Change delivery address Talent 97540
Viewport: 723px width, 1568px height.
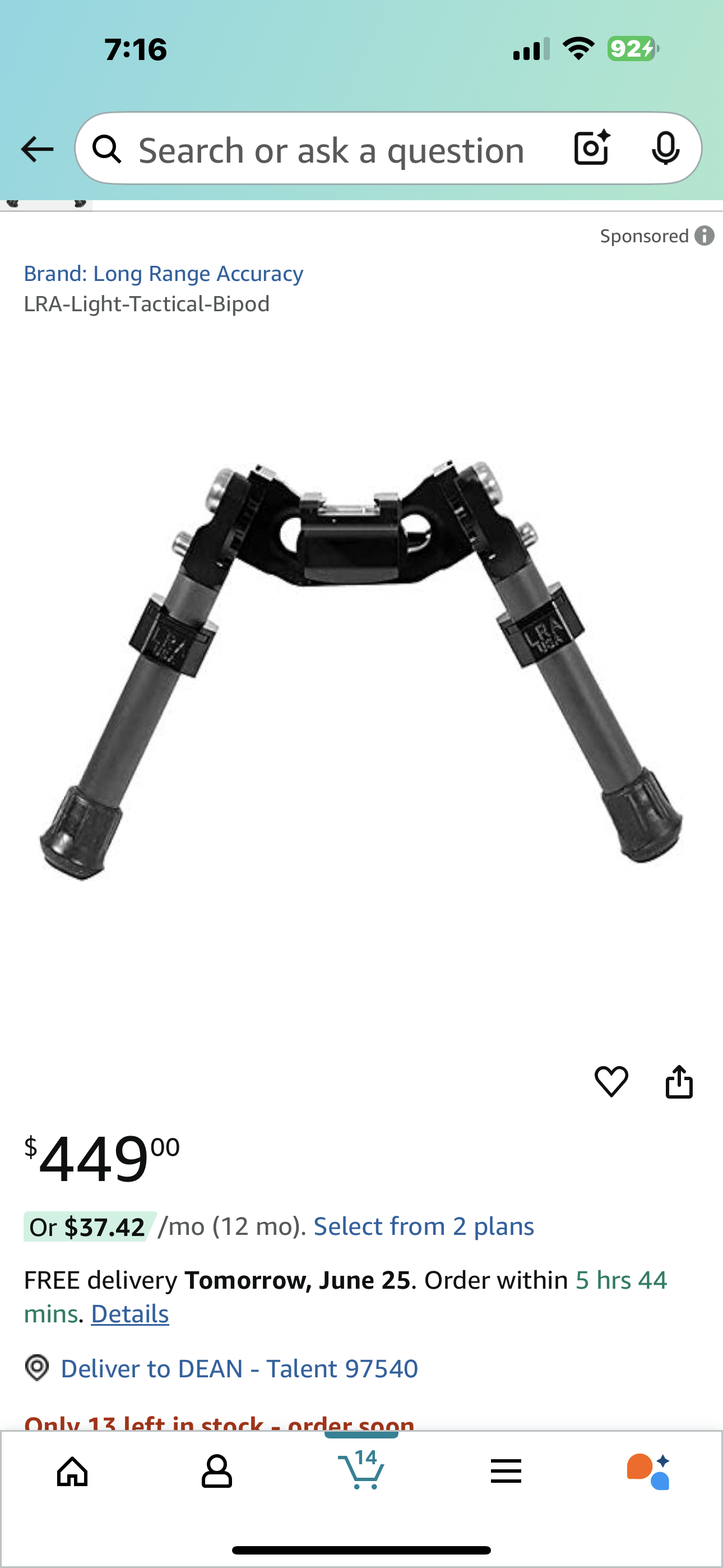pos(239,1368)
